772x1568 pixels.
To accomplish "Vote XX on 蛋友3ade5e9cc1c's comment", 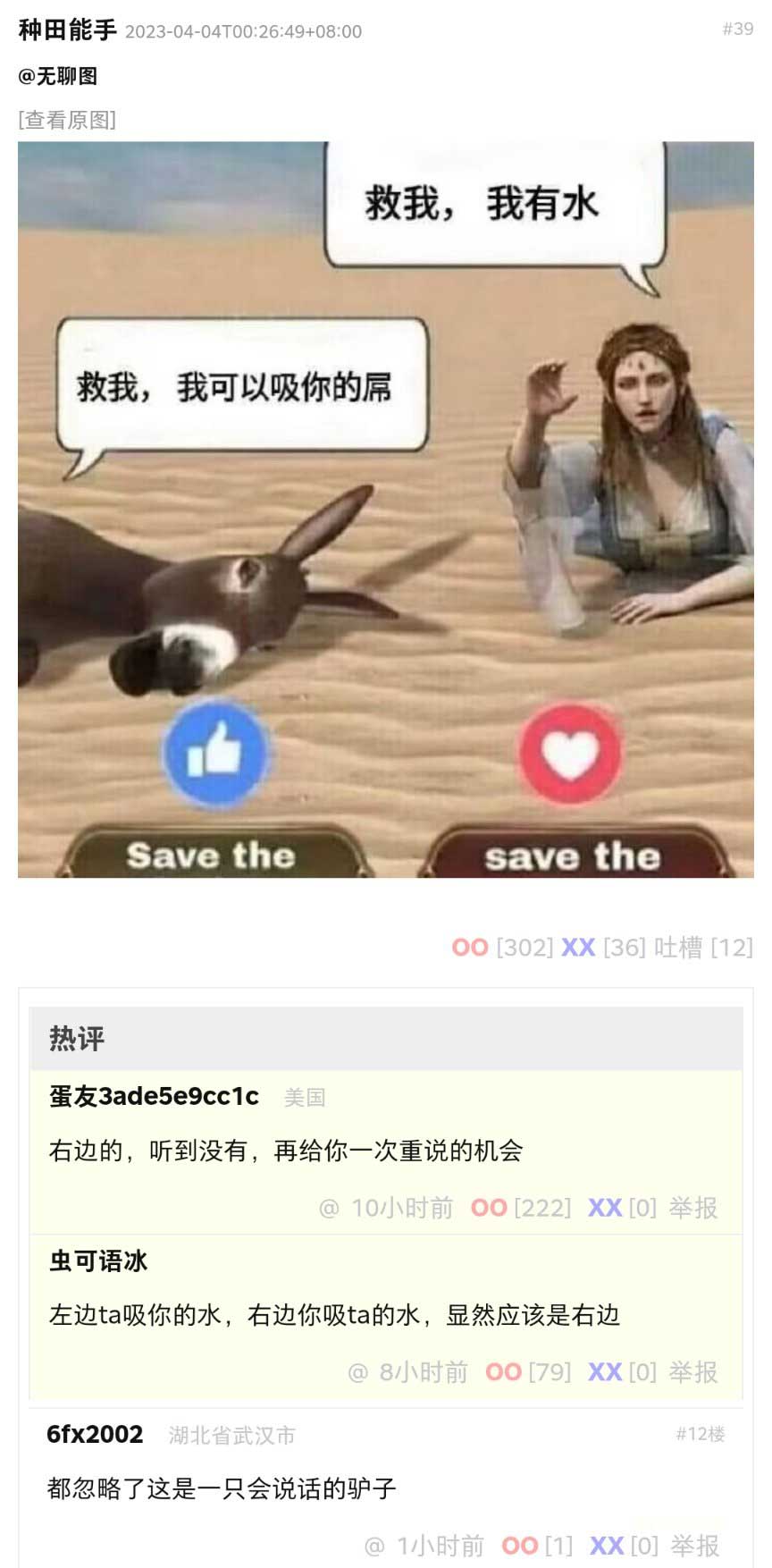I will (x=605, y=1208).
